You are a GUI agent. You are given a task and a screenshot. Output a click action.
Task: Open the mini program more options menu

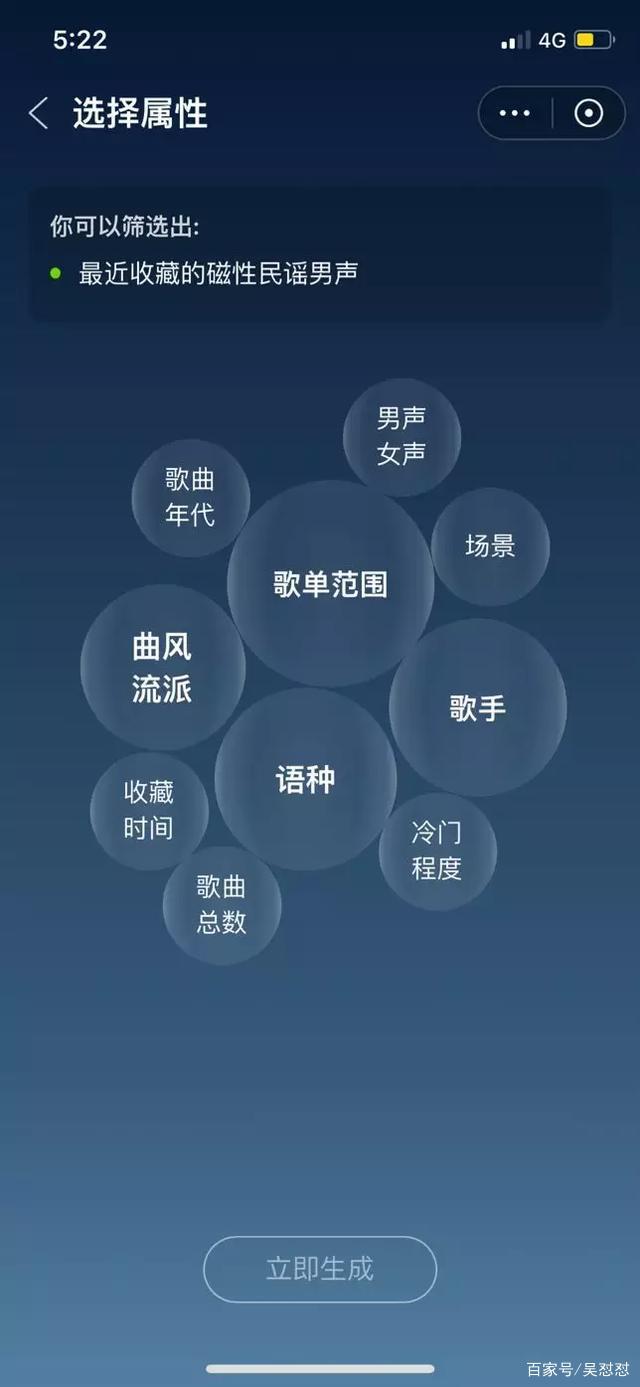515,113
